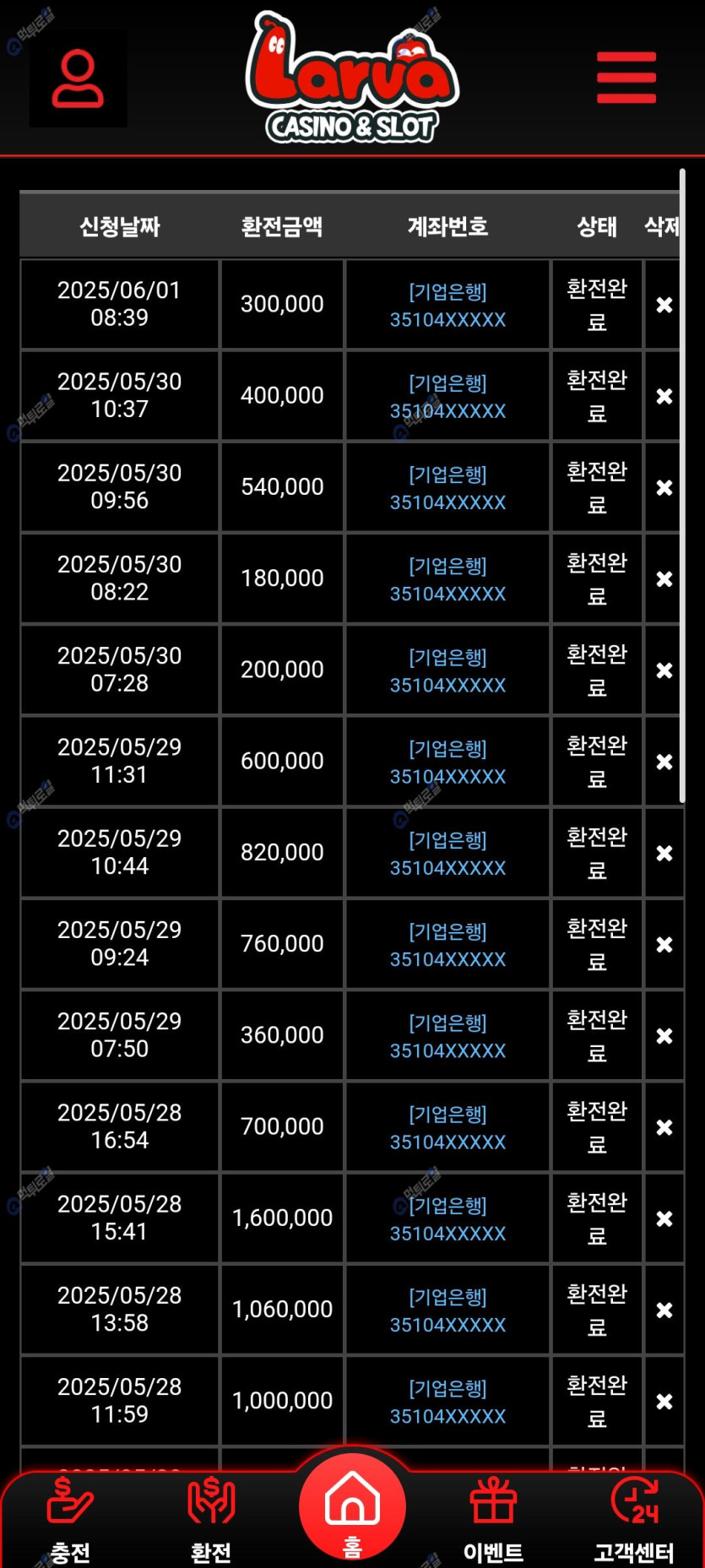Delete the 2025/05/30 08:22 record
Screen dimensions: 705x1568
point(664,579)
